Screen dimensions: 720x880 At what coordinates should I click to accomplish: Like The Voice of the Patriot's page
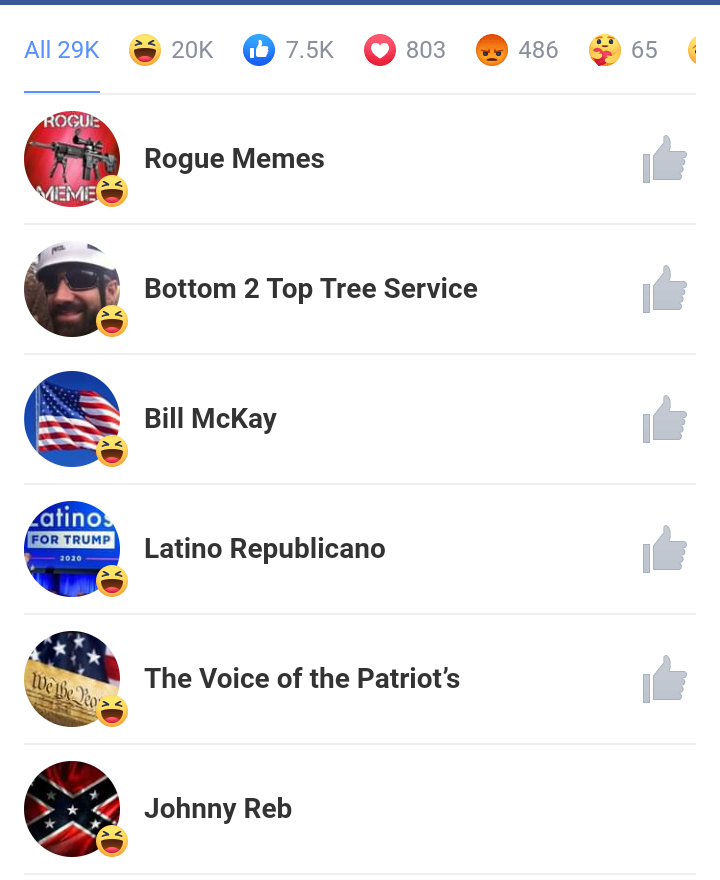tap(665, 679)
